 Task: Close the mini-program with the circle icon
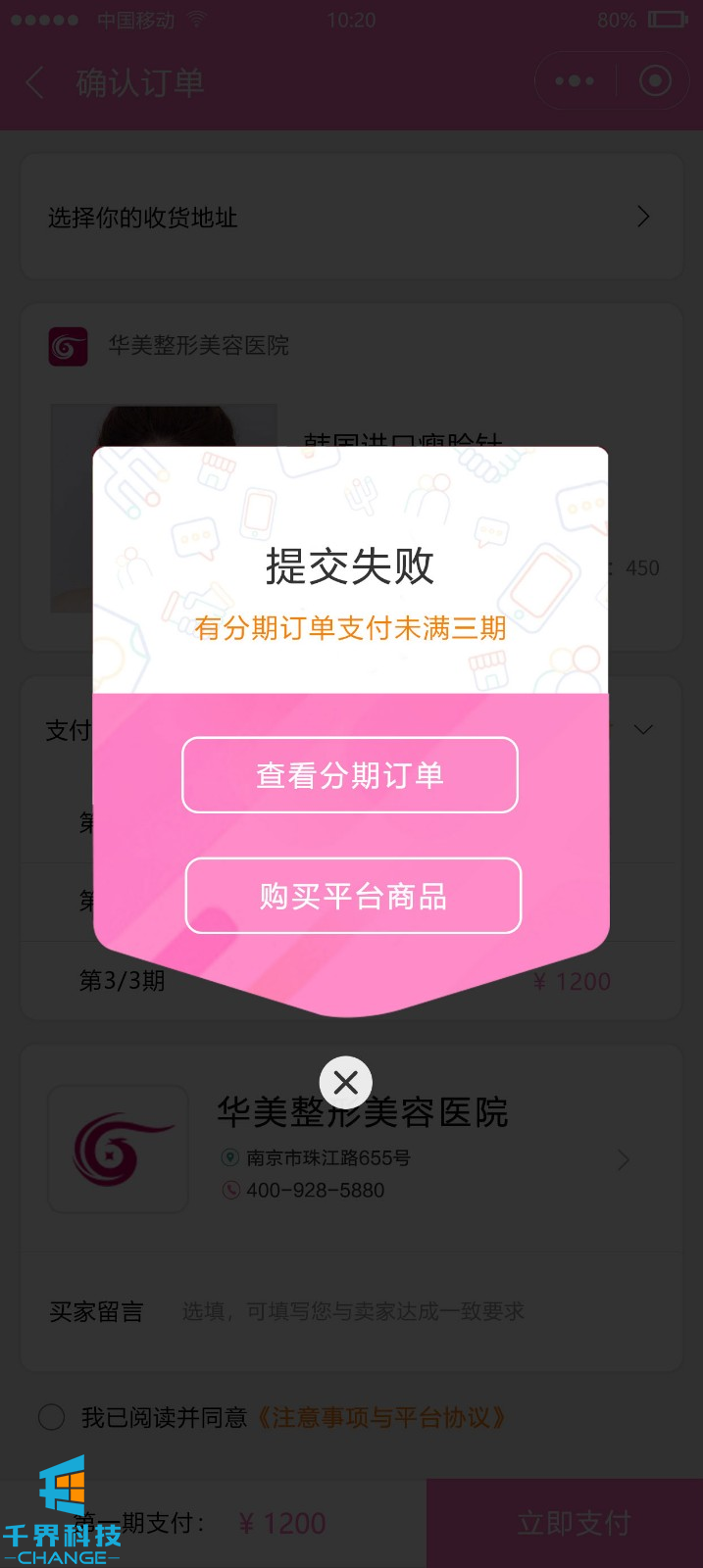point(655,81)
